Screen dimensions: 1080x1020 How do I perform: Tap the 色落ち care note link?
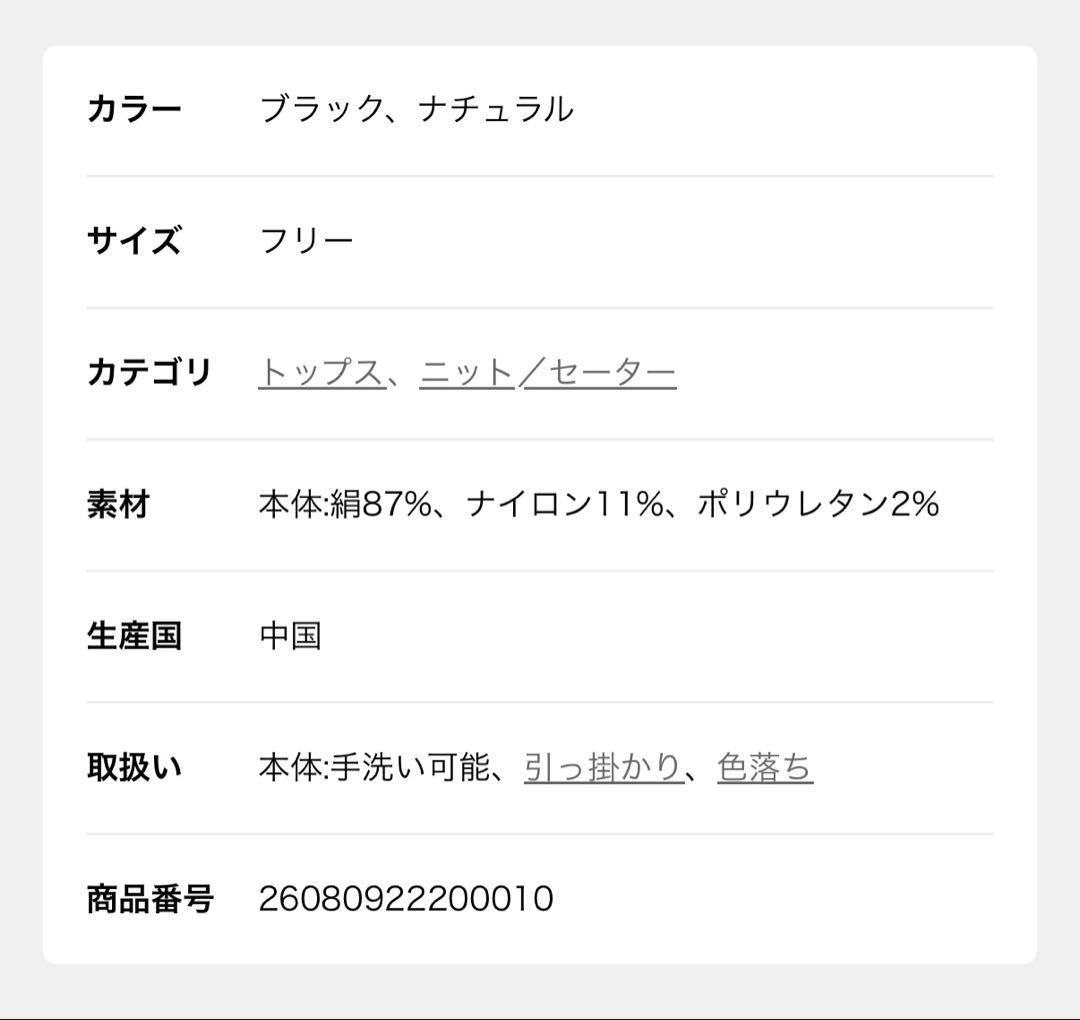765,768
